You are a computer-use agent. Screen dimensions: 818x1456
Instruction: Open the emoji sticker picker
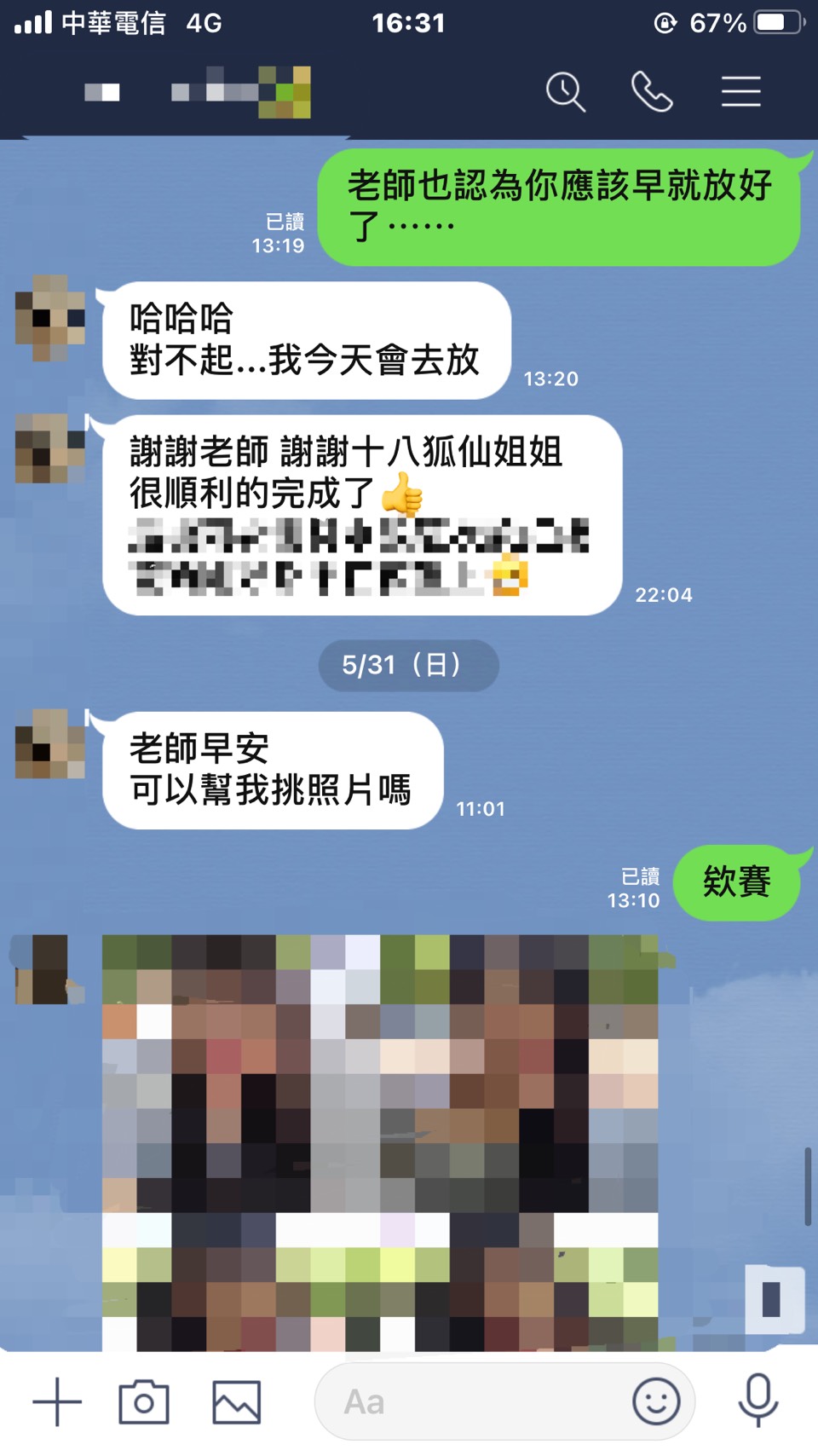(656, 1401)
